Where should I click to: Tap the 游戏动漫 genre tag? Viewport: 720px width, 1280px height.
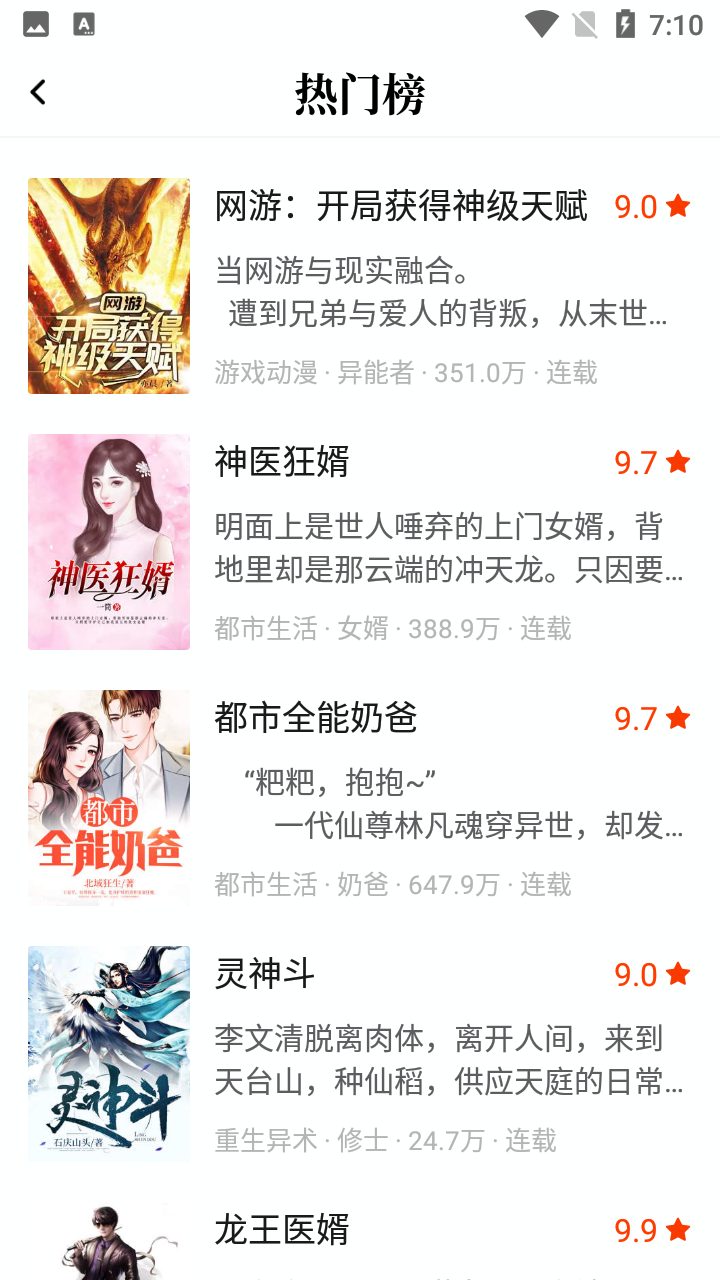(x=264, y=373)
